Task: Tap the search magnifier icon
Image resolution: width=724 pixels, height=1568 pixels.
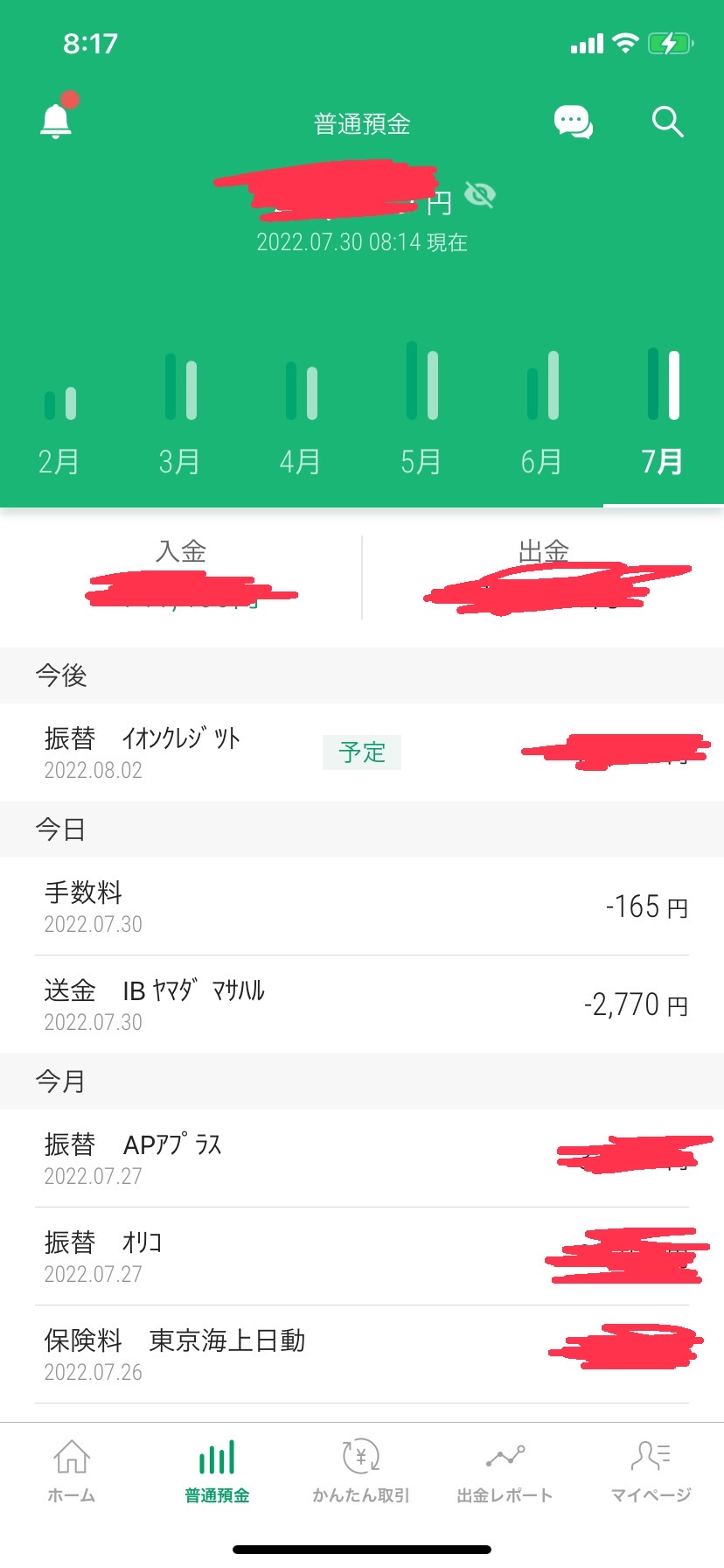Action: (667, 122)
